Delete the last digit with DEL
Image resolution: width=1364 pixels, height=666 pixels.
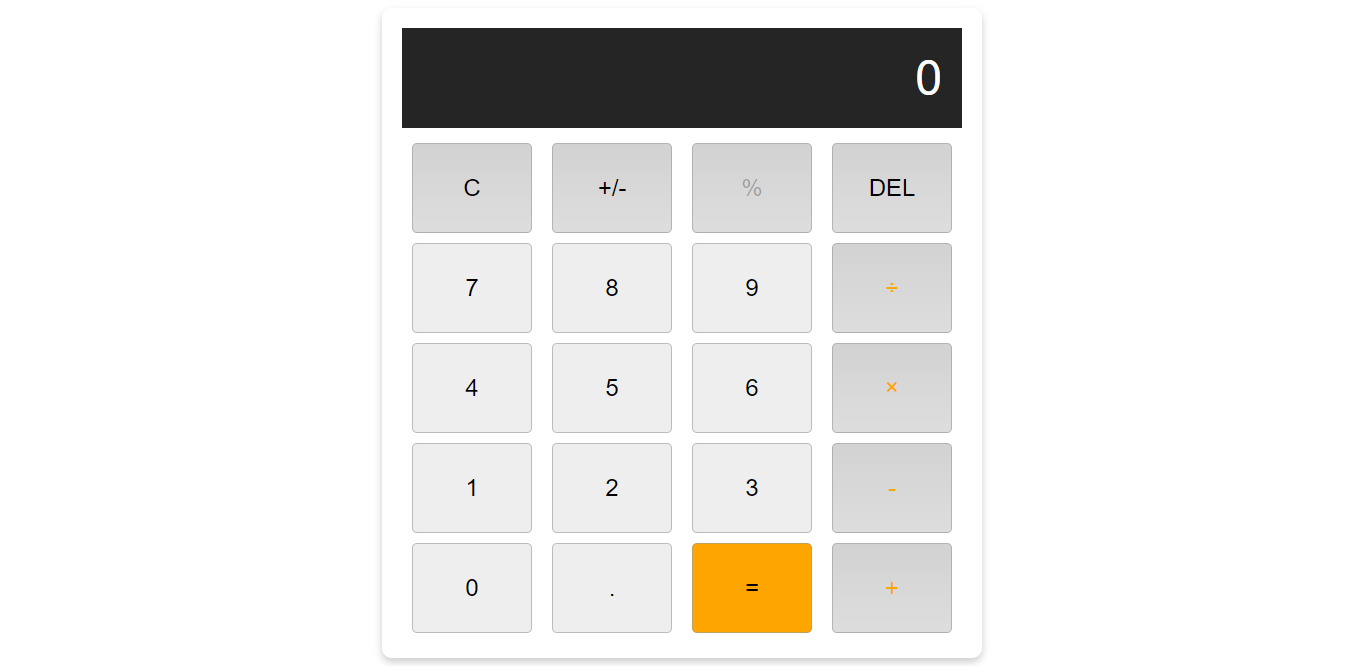pyautogui.click(x=892, y=188)
